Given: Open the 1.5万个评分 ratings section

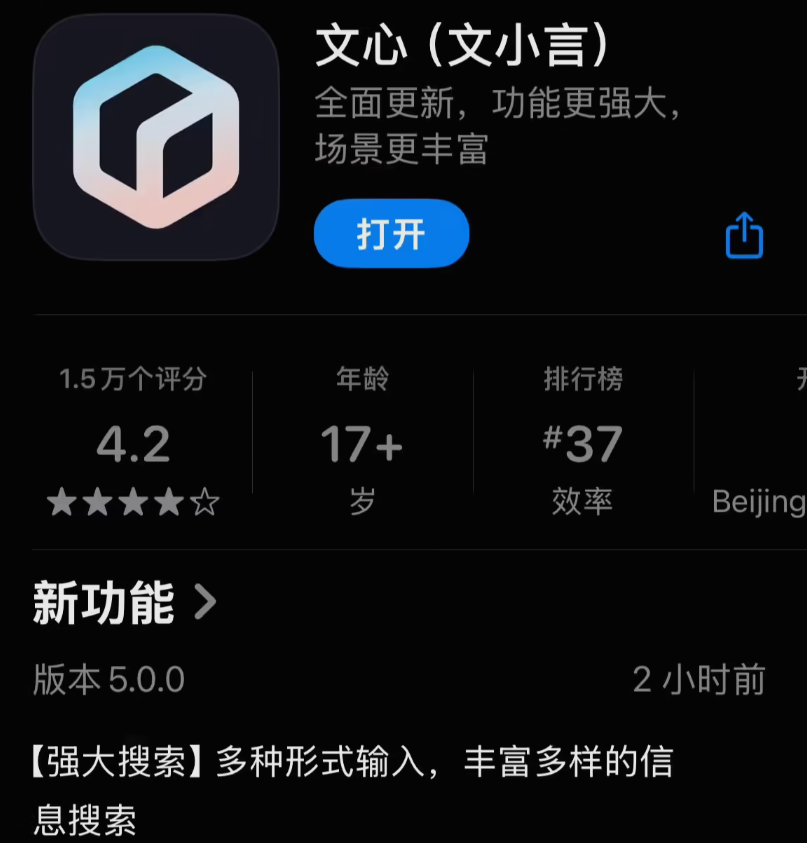Looking at the screenshot, I should pos(133,378).
